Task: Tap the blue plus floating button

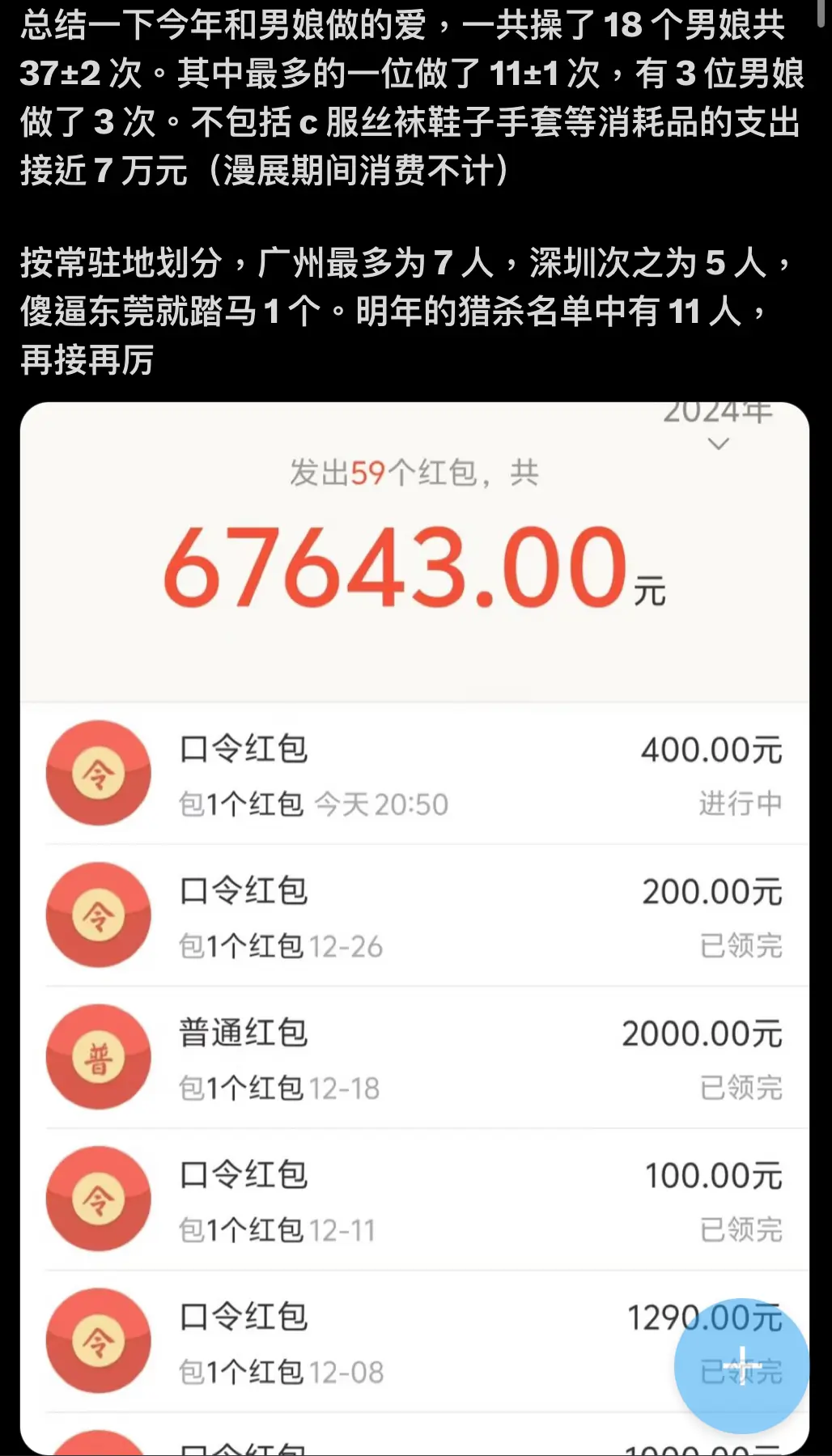Action: 741,1365
